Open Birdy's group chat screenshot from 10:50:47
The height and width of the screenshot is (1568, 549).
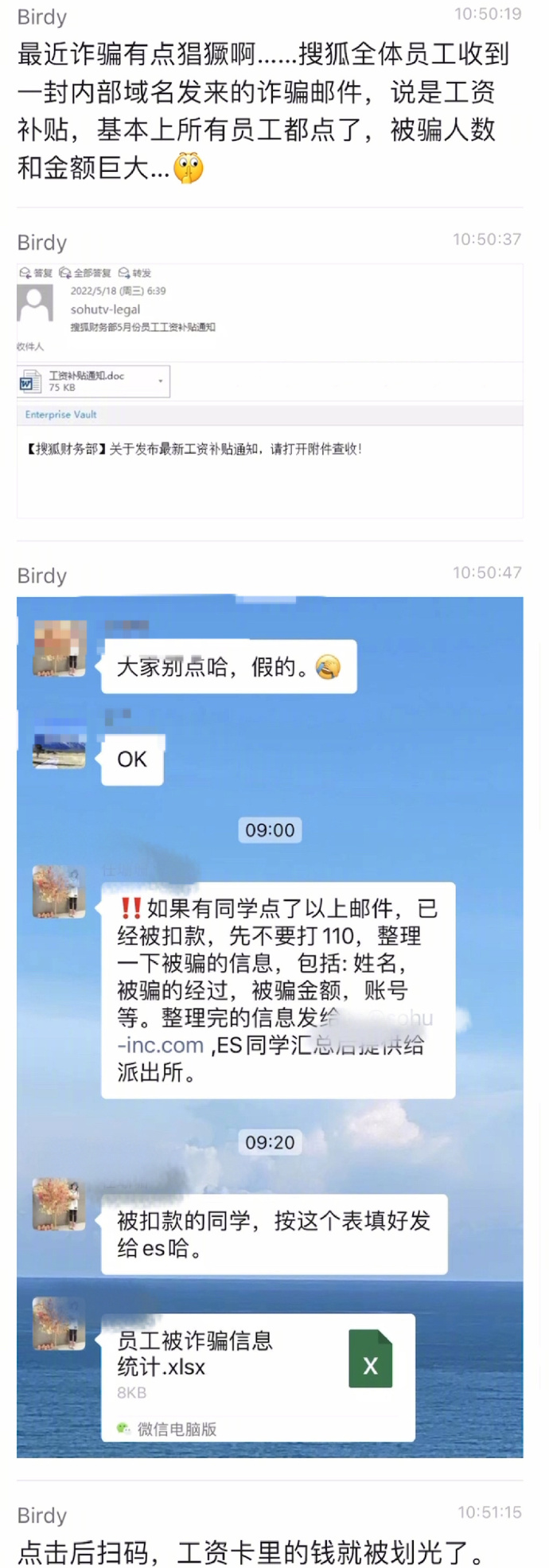tap(270, 1027)
